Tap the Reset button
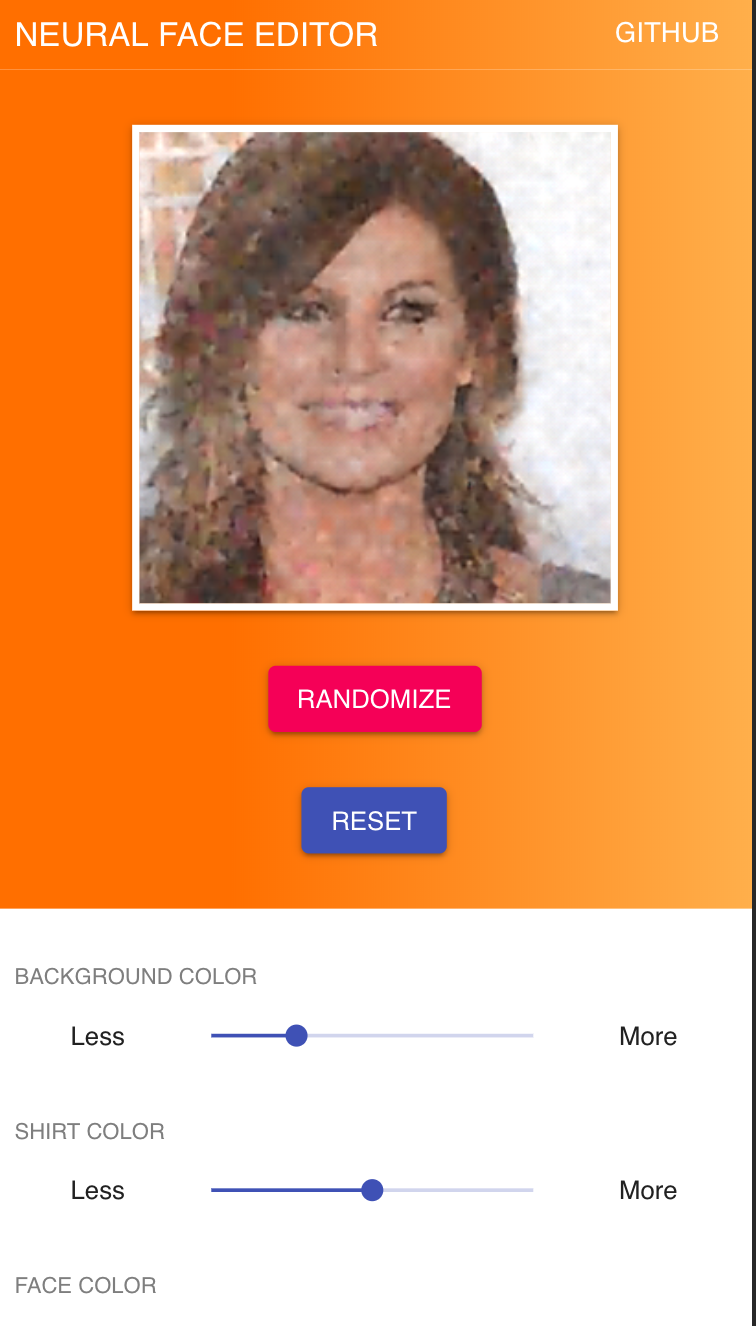Image resolution: width=756 pixels, height=1326 pixels. 374,821
